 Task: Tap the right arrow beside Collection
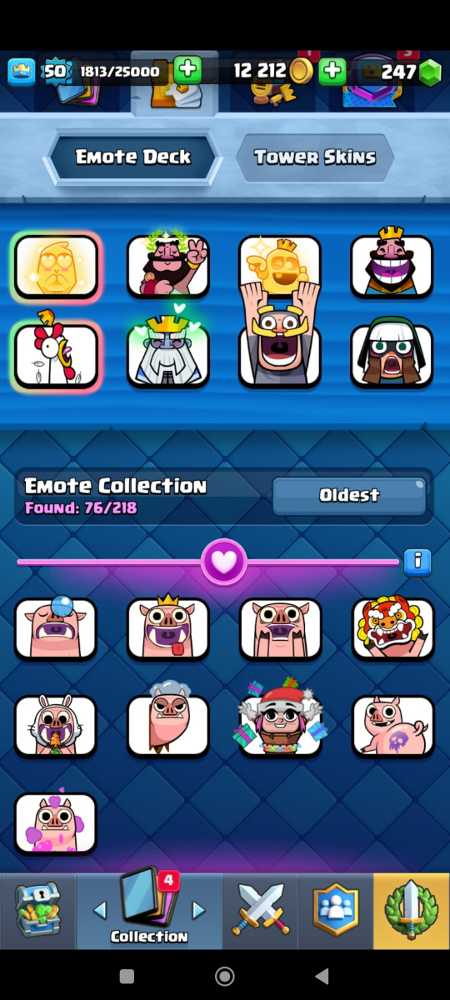pyautogui.click(x=198, y=910)
